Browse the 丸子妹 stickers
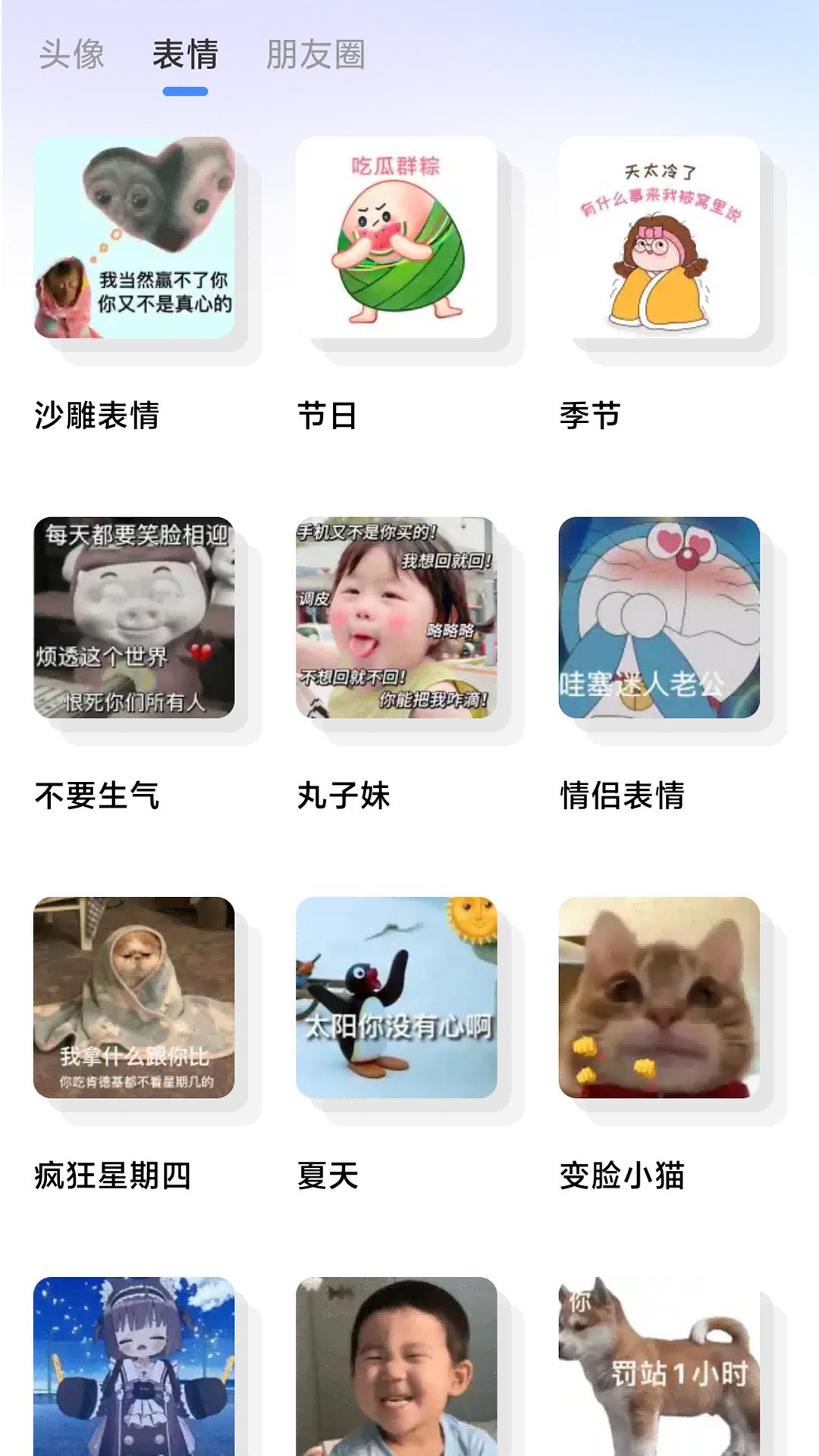The width and height of the screenshot is (819, 1456). [397, 618]
